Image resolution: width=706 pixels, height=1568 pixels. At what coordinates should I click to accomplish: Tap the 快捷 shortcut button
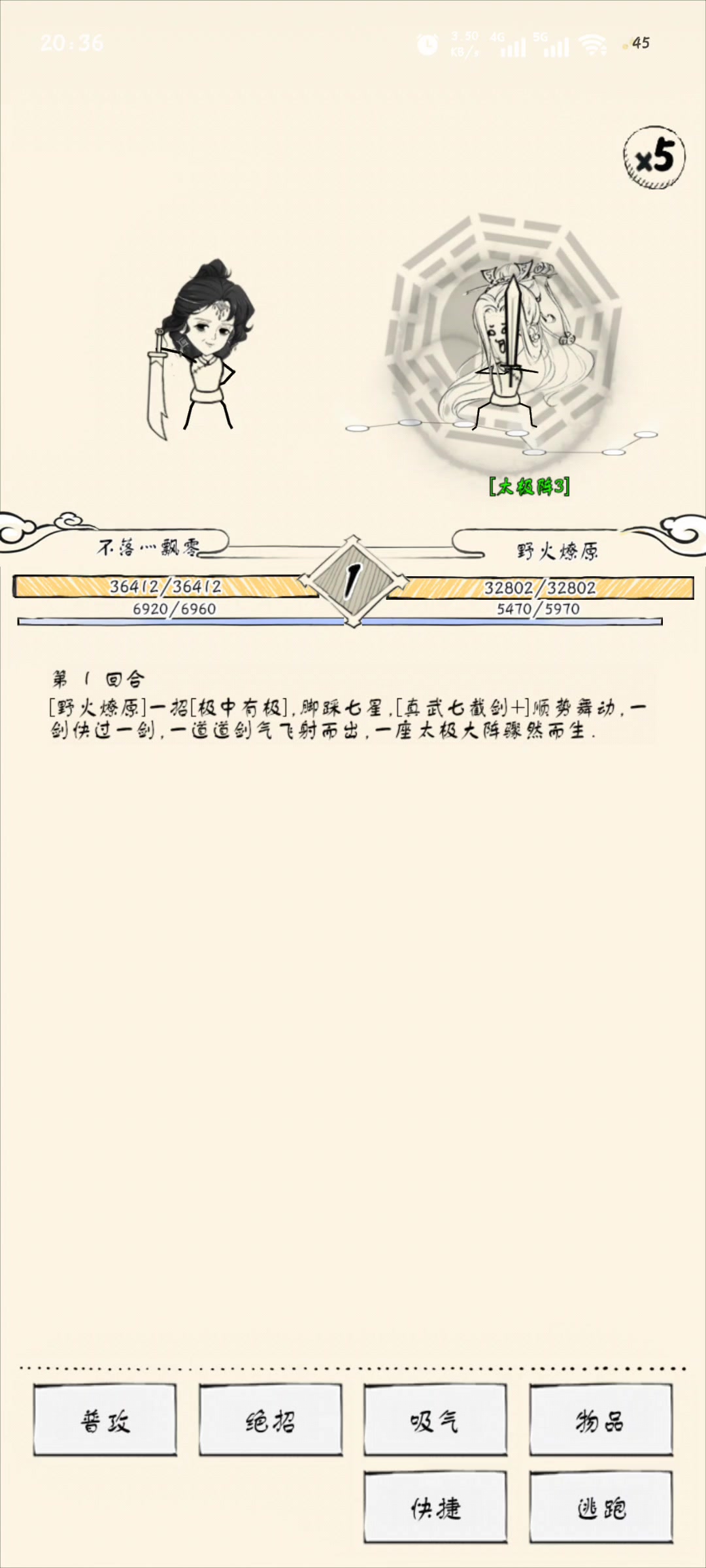click(435, 1508)
